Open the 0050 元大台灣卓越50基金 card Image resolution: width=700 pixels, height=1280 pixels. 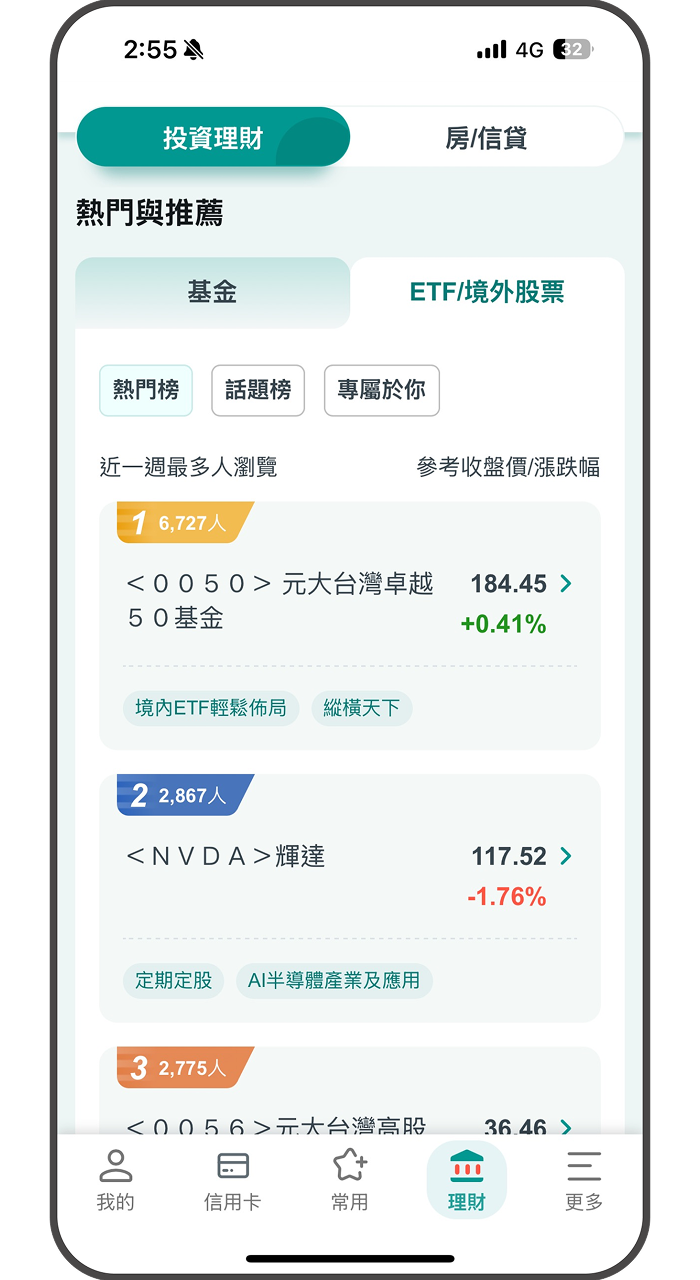pyautogui.click(x=350, y=602)
